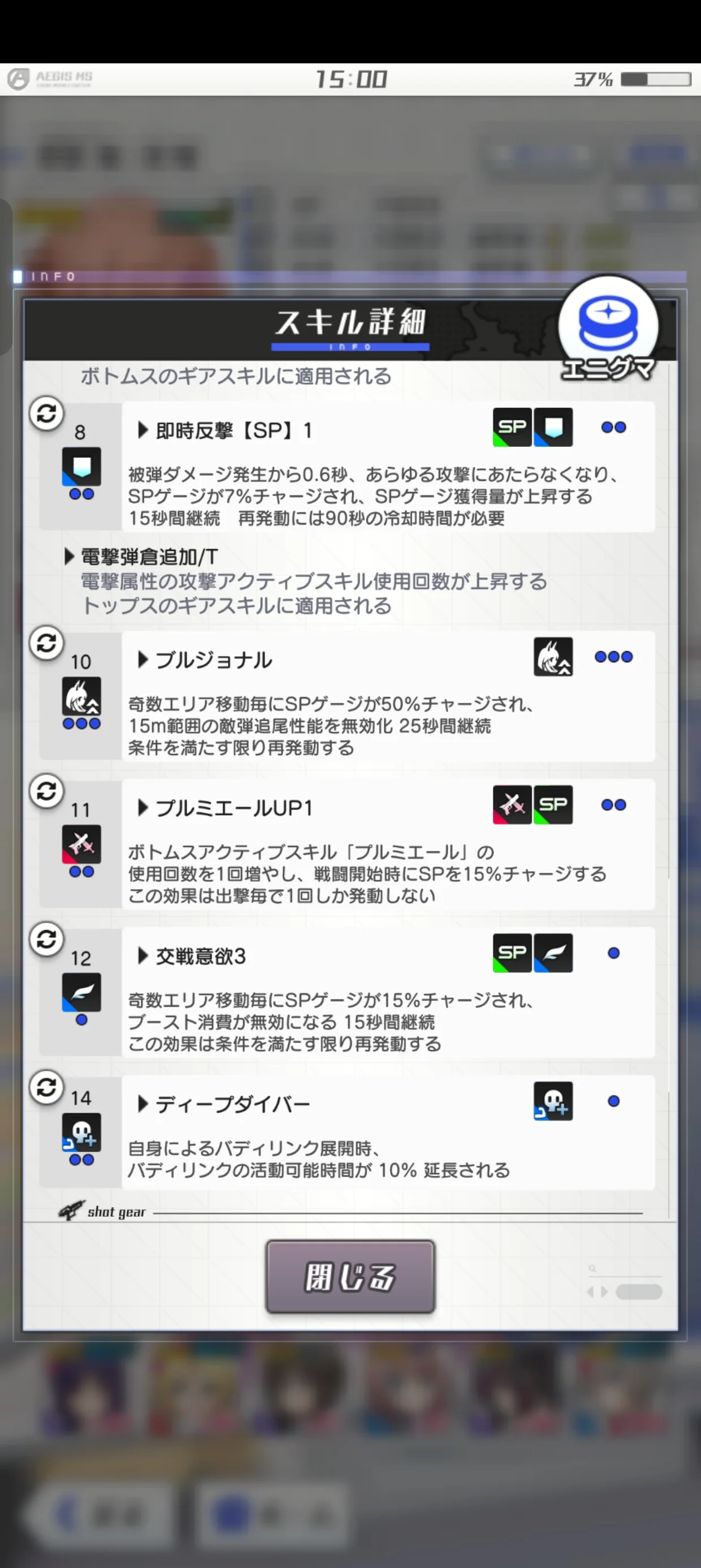Viewport: 701px width, 1568px height.
Task: Tap the swap icon beside 交戦意欲3
Action: [47, 939]
